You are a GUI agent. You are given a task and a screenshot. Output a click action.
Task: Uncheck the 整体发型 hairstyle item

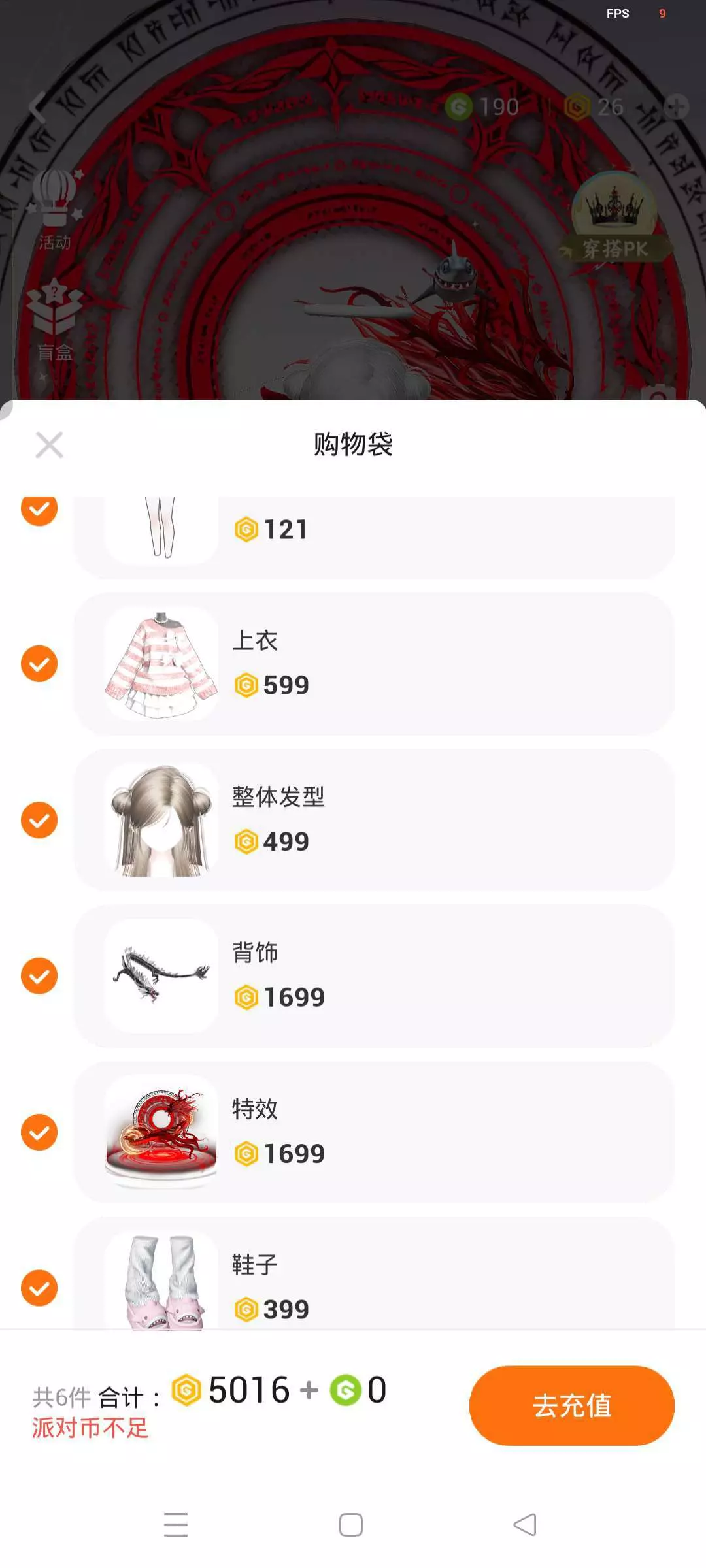coord(39,820)
